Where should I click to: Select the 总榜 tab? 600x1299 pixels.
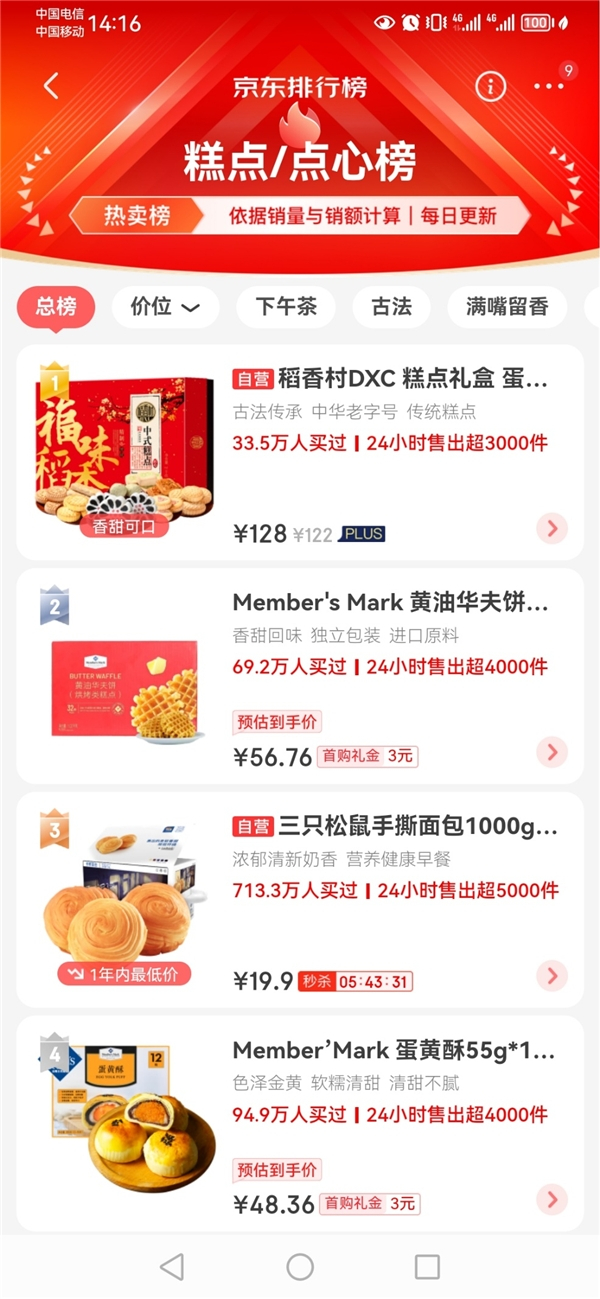56,307
